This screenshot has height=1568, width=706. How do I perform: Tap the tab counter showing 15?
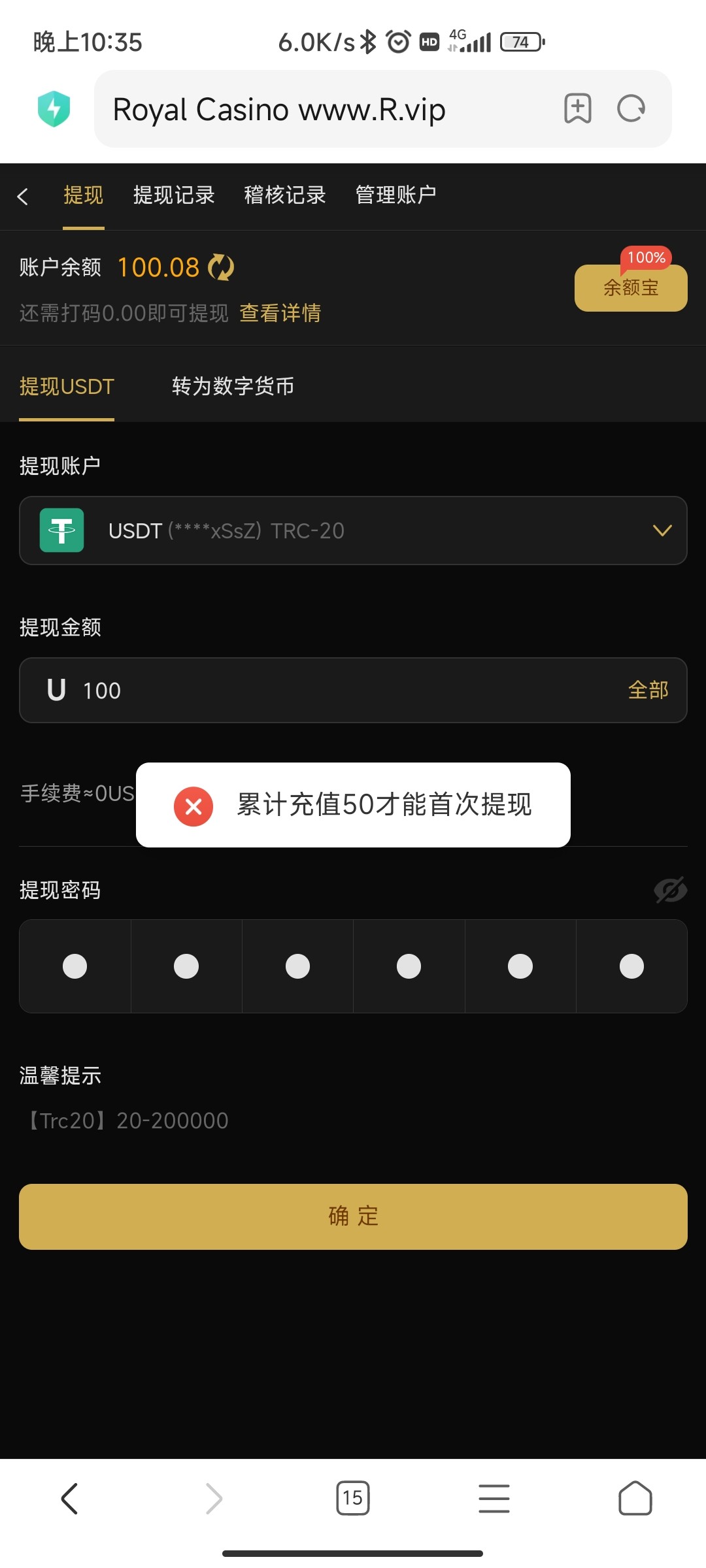pyautogui.click(x=353, y=1498)
